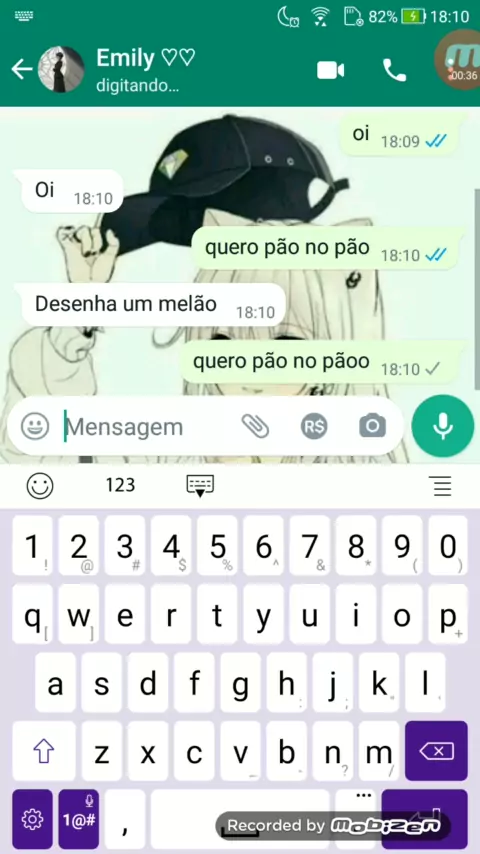Go back from Emily's chat

pos(22,69)
